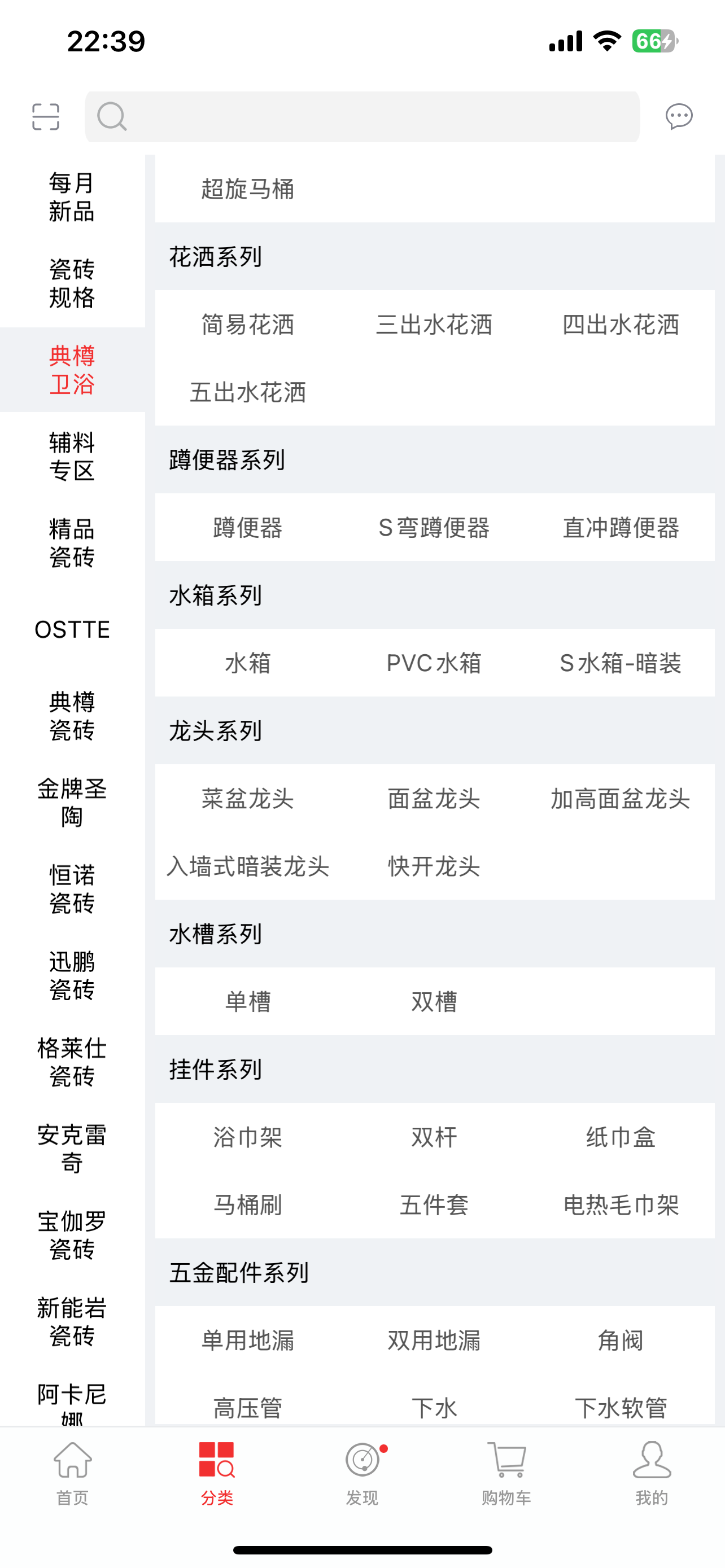Go to the 购物车 tab
725x1568 pixels.
point(506,1472)
